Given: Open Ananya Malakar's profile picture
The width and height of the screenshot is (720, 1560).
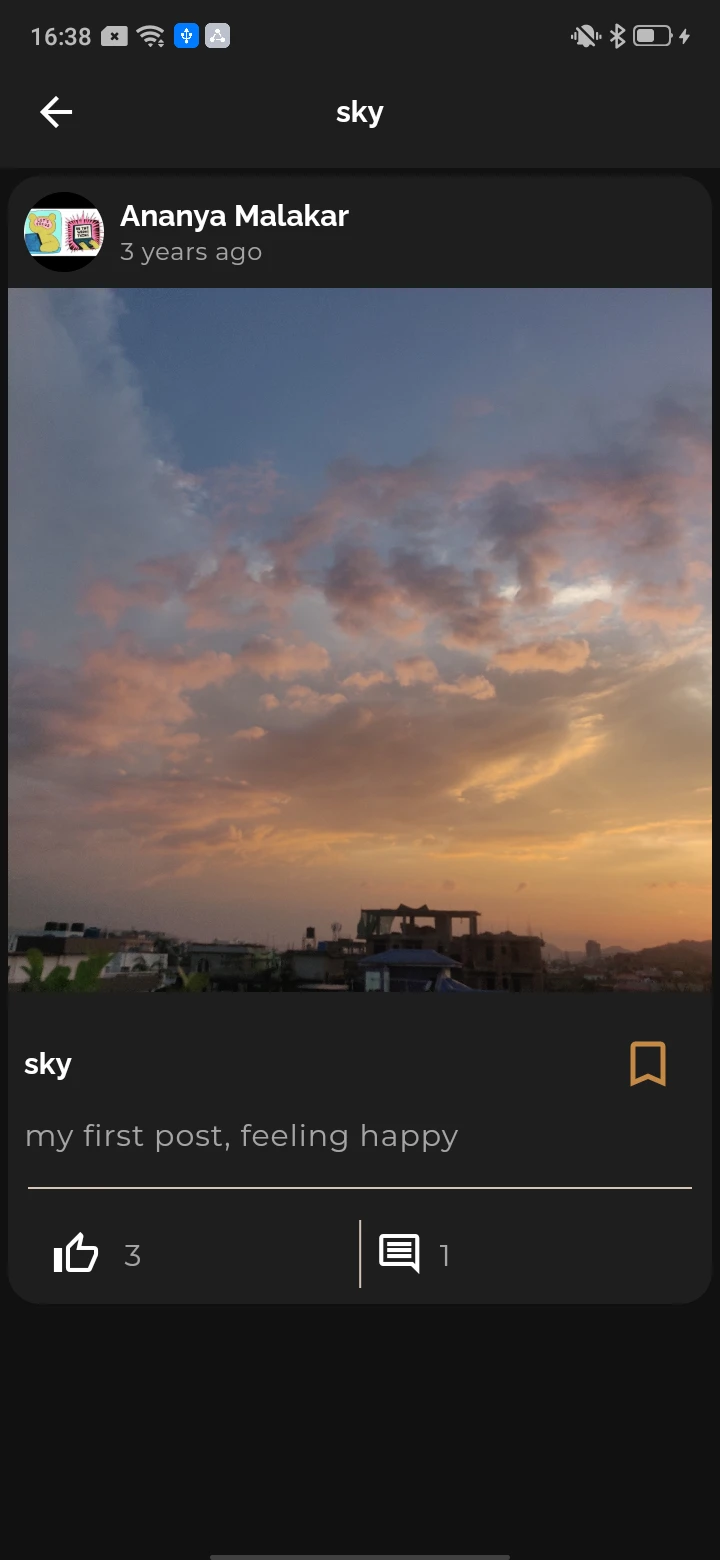Looking at the screenshot, I should point(64,232).
